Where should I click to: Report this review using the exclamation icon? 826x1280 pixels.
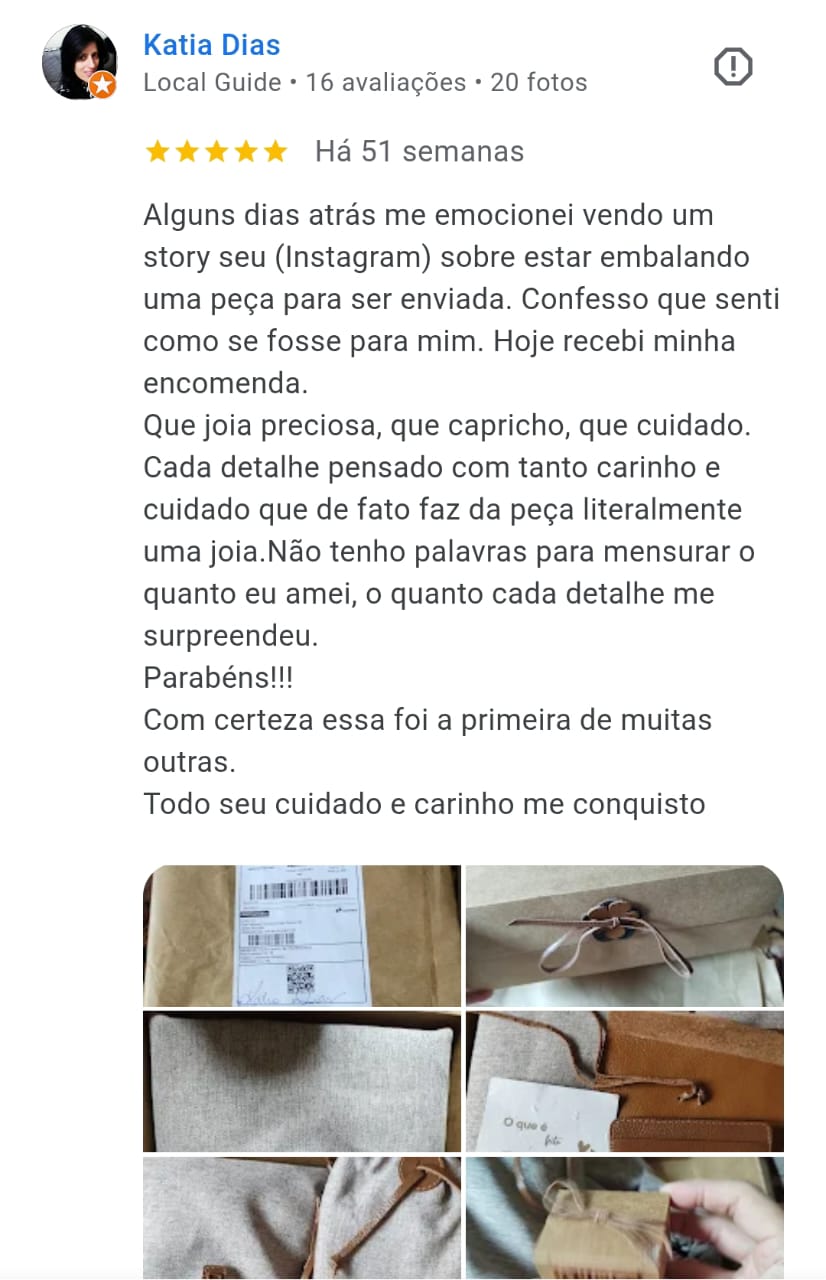[733, 67]
